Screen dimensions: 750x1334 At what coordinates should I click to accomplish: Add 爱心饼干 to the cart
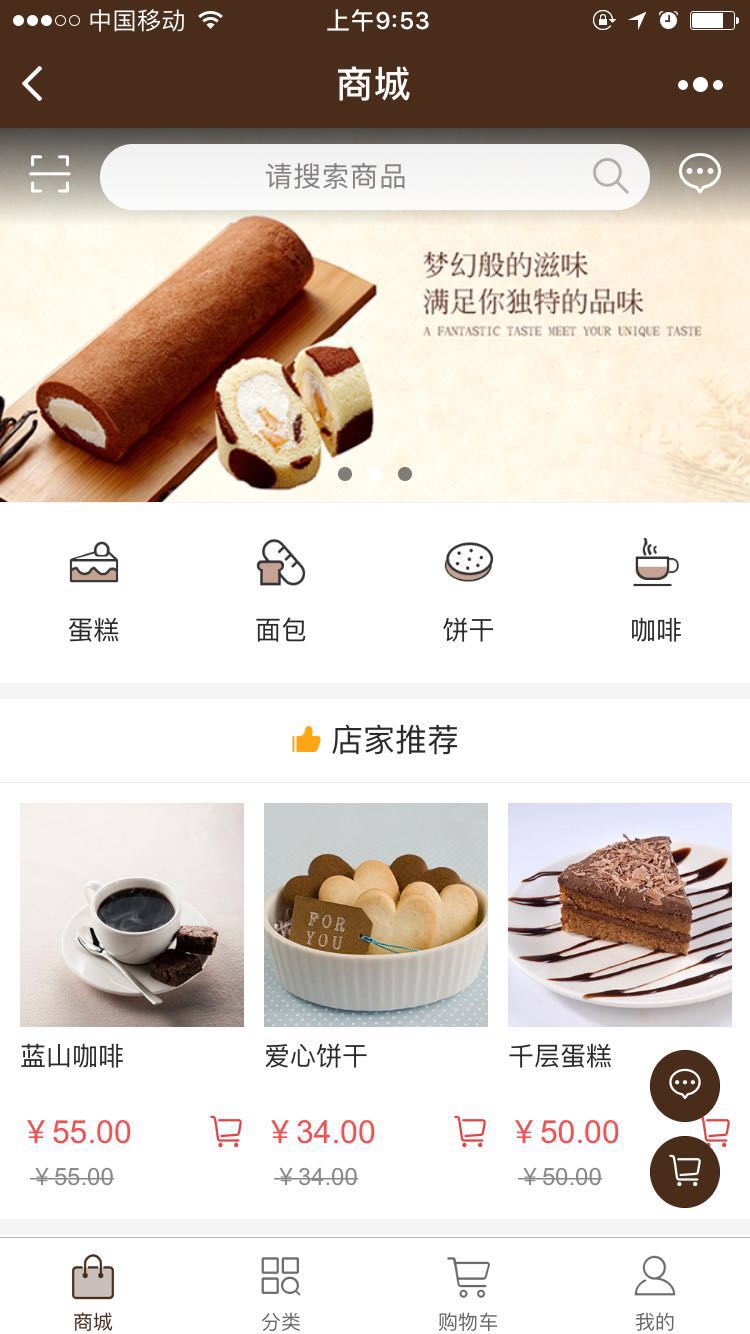pyautogui.click(x=470, y=1131)
